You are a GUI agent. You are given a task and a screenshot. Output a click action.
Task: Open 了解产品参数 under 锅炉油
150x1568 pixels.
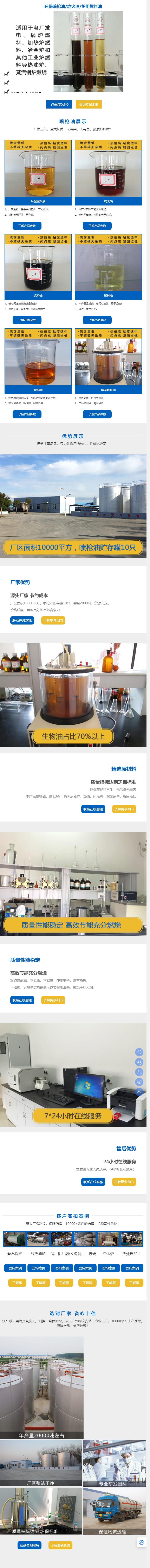click(x=27, y=320)
